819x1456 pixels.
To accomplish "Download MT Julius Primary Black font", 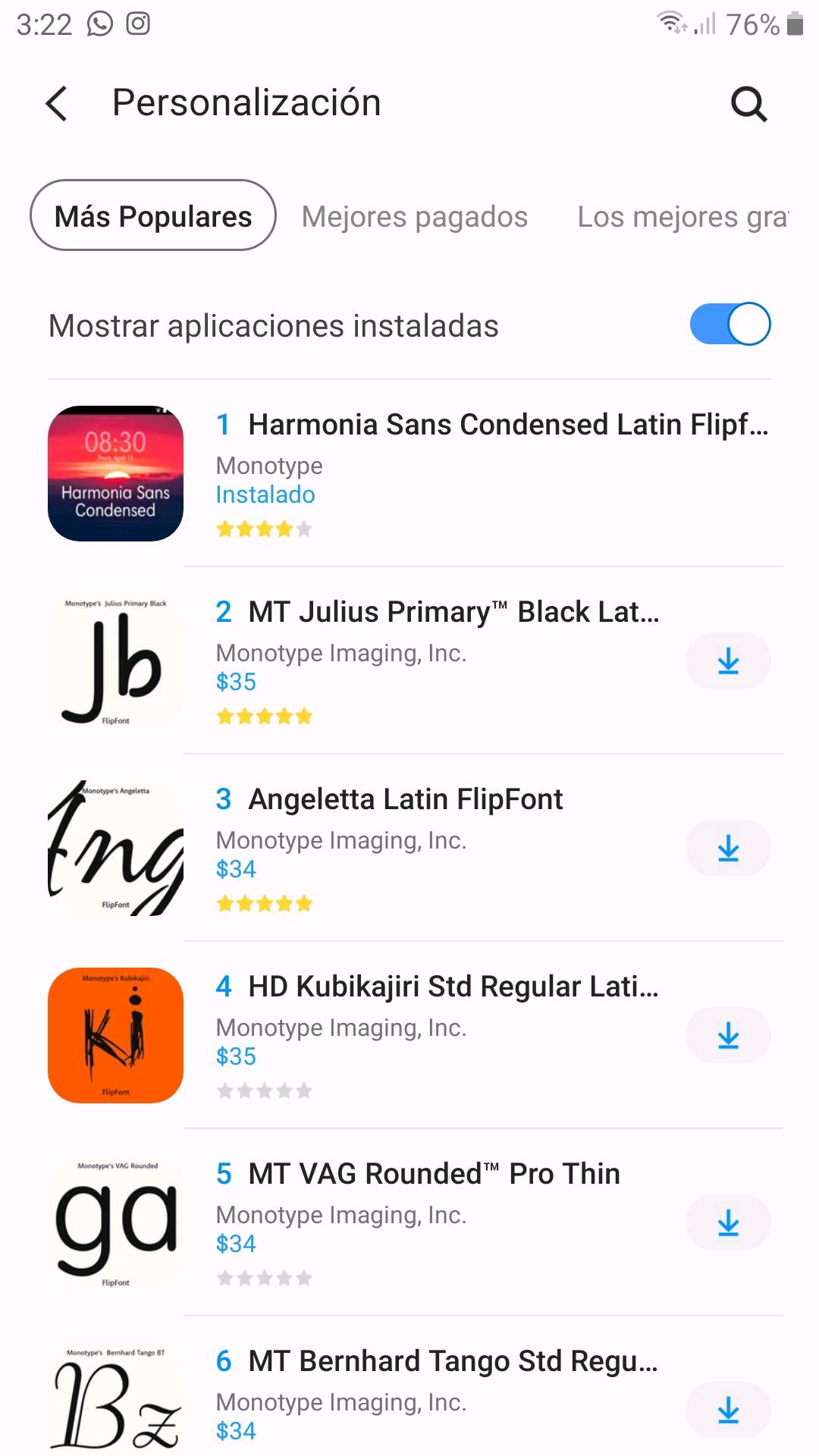I will point(728,661).
